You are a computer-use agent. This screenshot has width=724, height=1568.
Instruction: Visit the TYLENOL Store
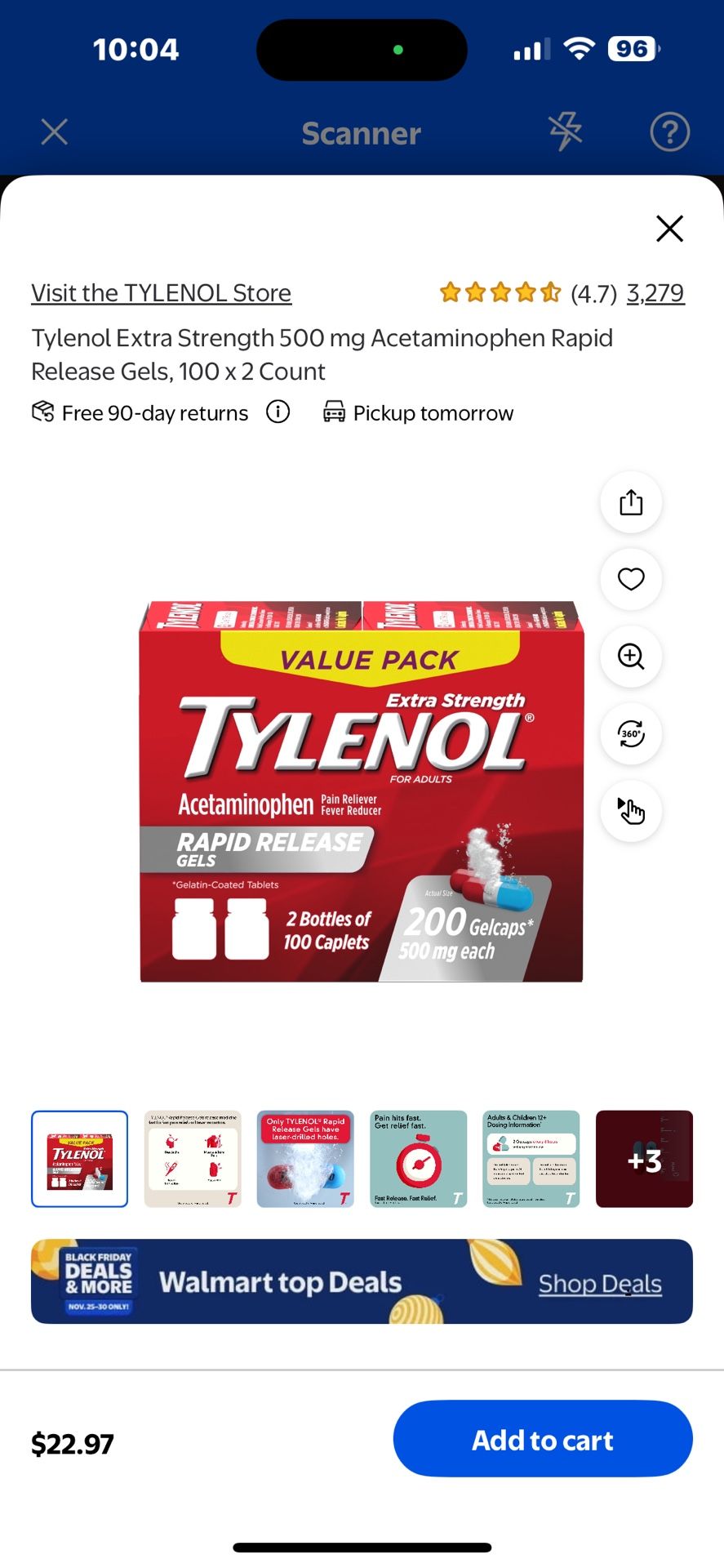tap(161, 293)
